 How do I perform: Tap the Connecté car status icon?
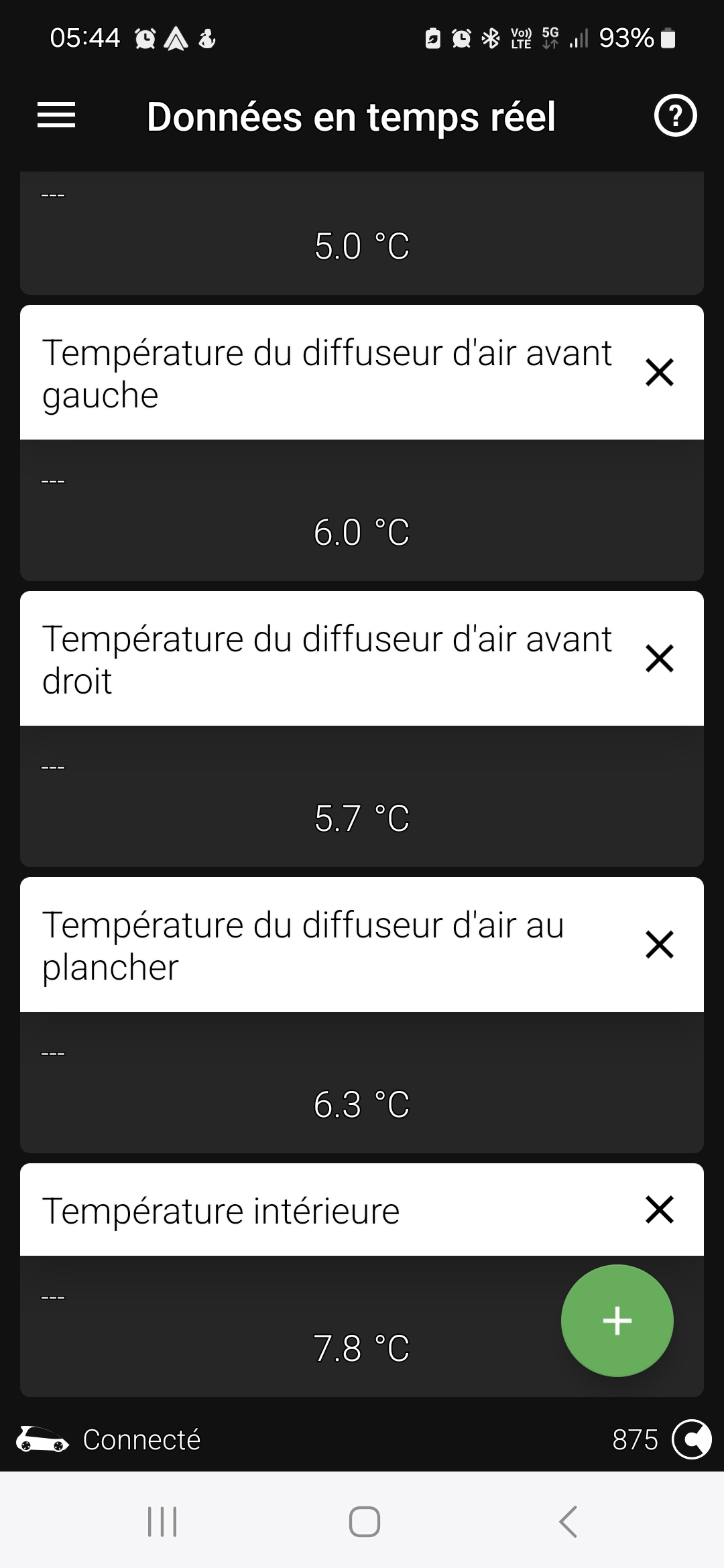[x=42, y=1439]
